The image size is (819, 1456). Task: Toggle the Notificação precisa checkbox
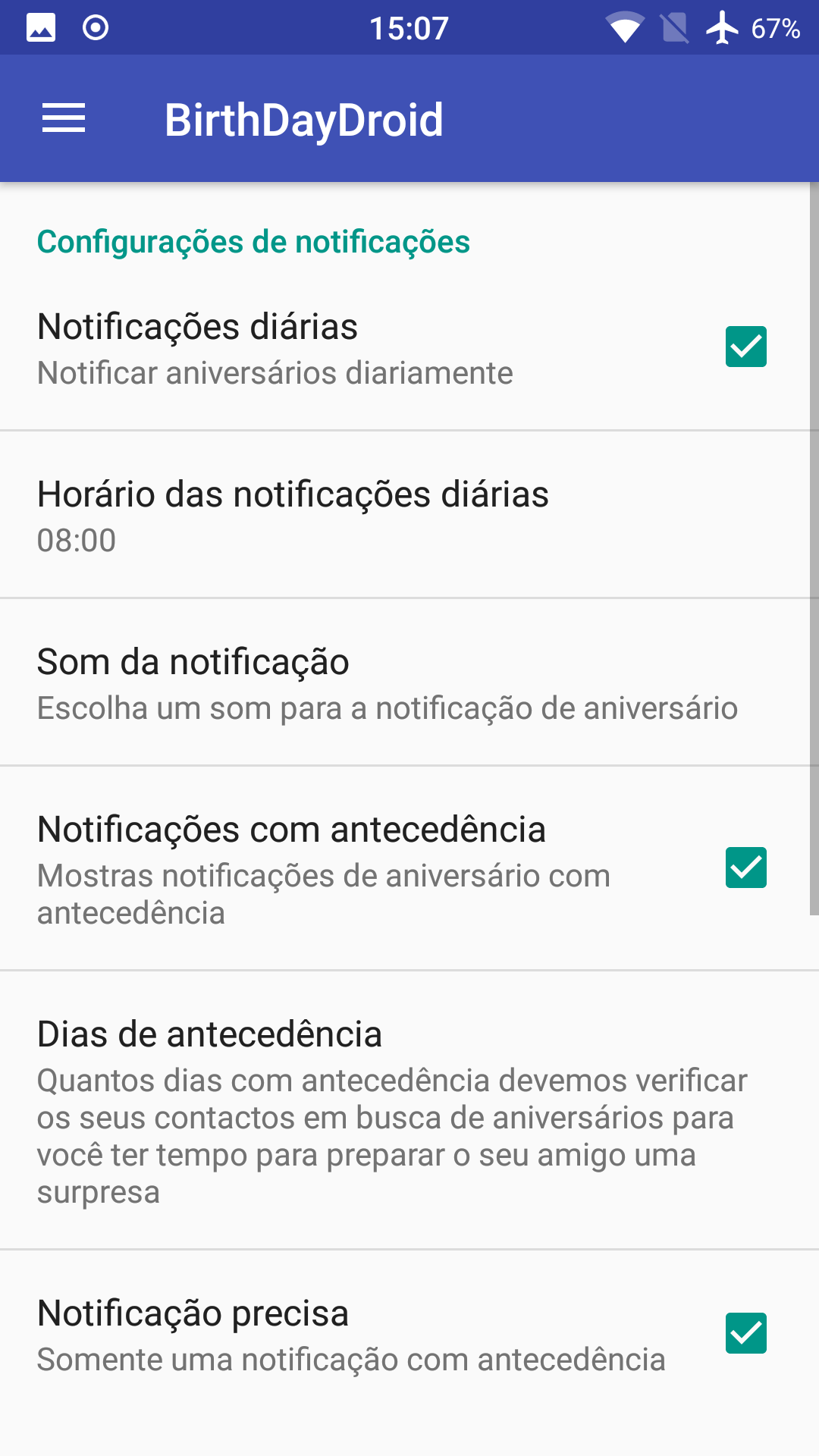pyautogui.click(x=745, y=1333)
